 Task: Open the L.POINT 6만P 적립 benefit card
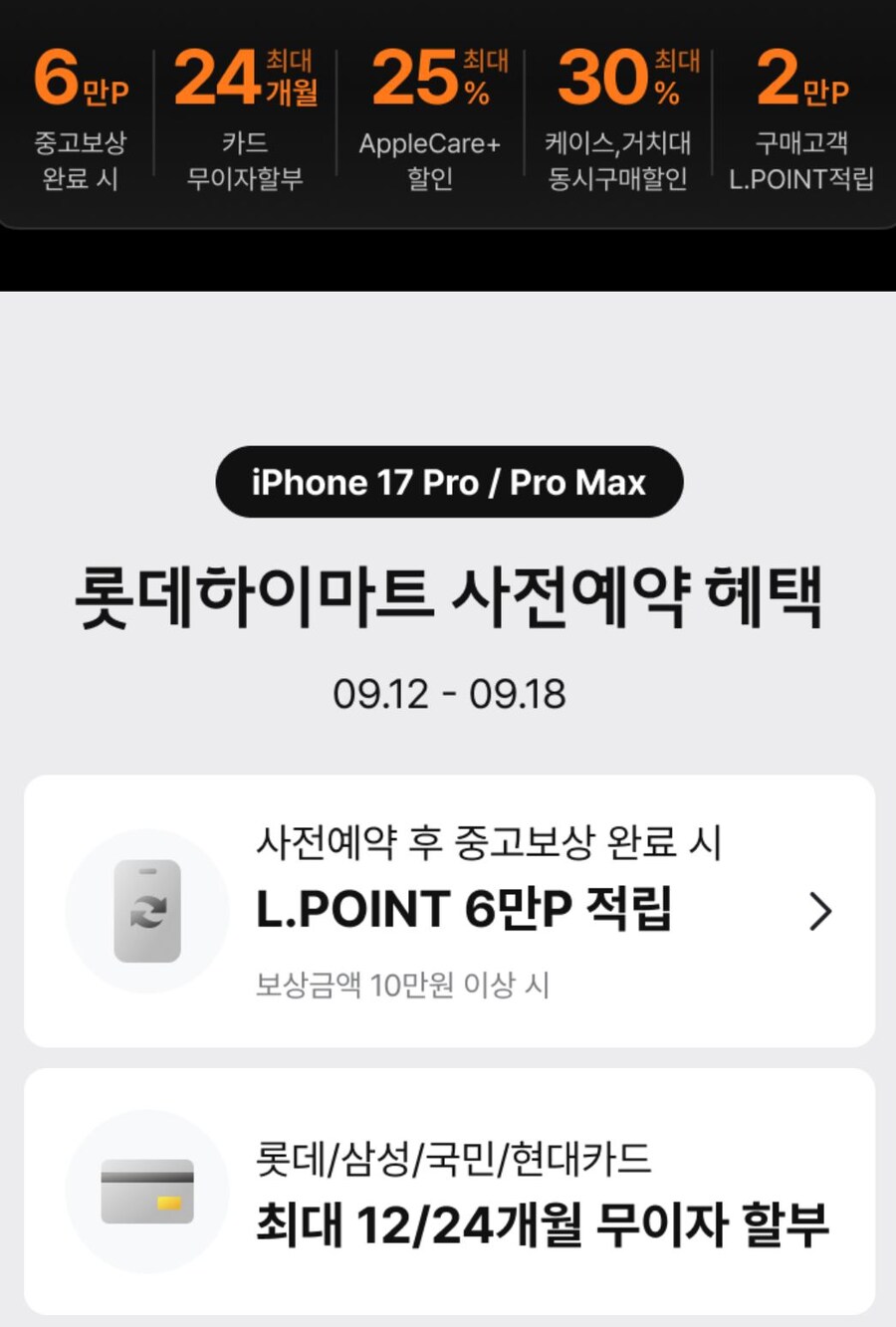pos(449,910)
